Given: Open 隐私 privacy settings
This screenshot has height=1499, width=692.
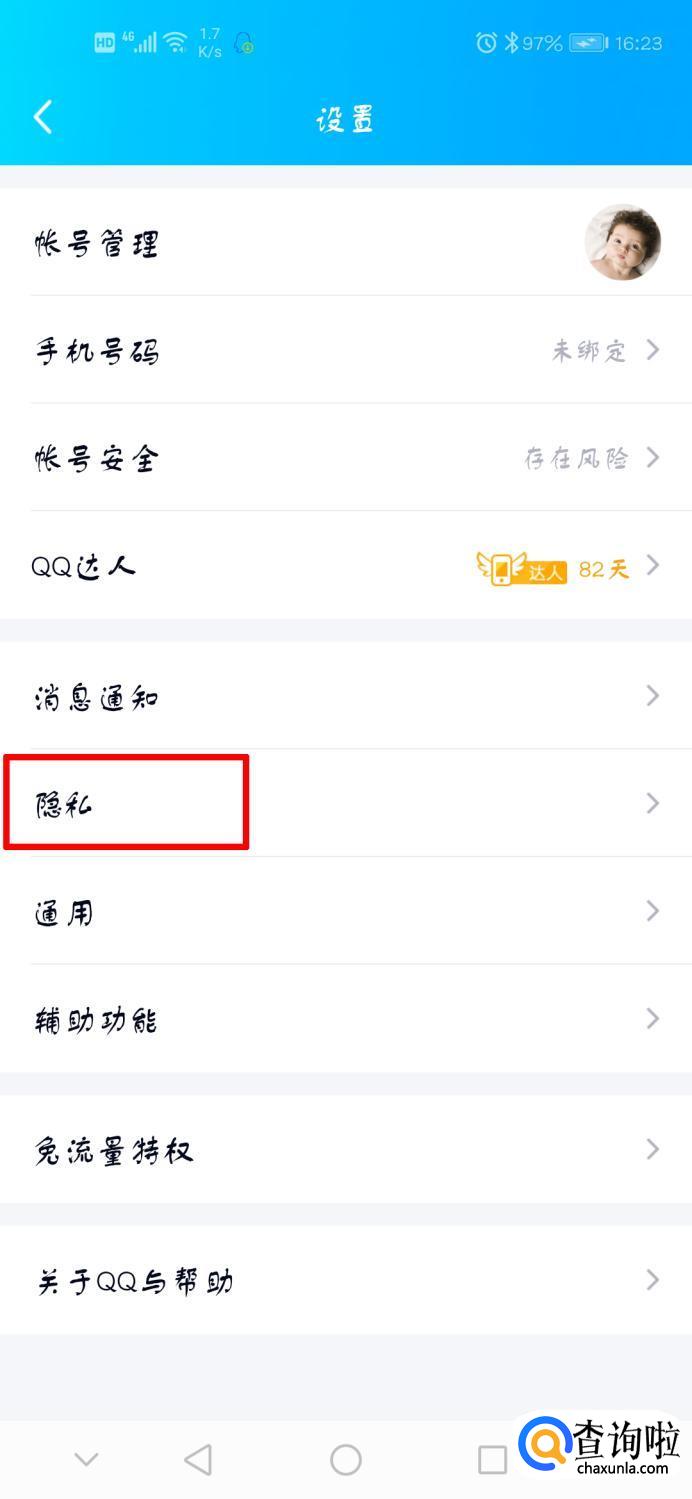Looking at the screenshot, I should [x=346, y=803].
